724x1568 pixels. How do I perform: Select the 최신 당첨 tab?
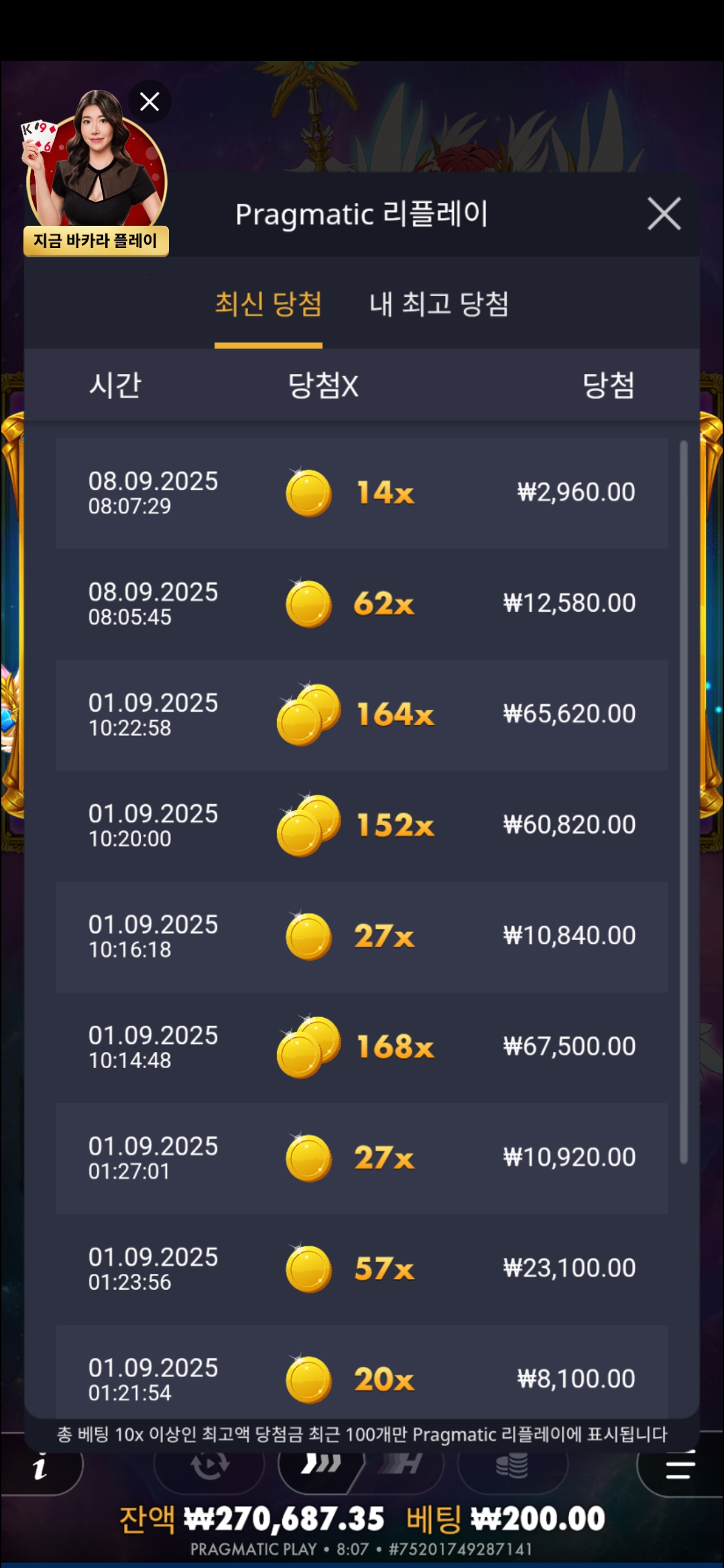tap(268, 305)
